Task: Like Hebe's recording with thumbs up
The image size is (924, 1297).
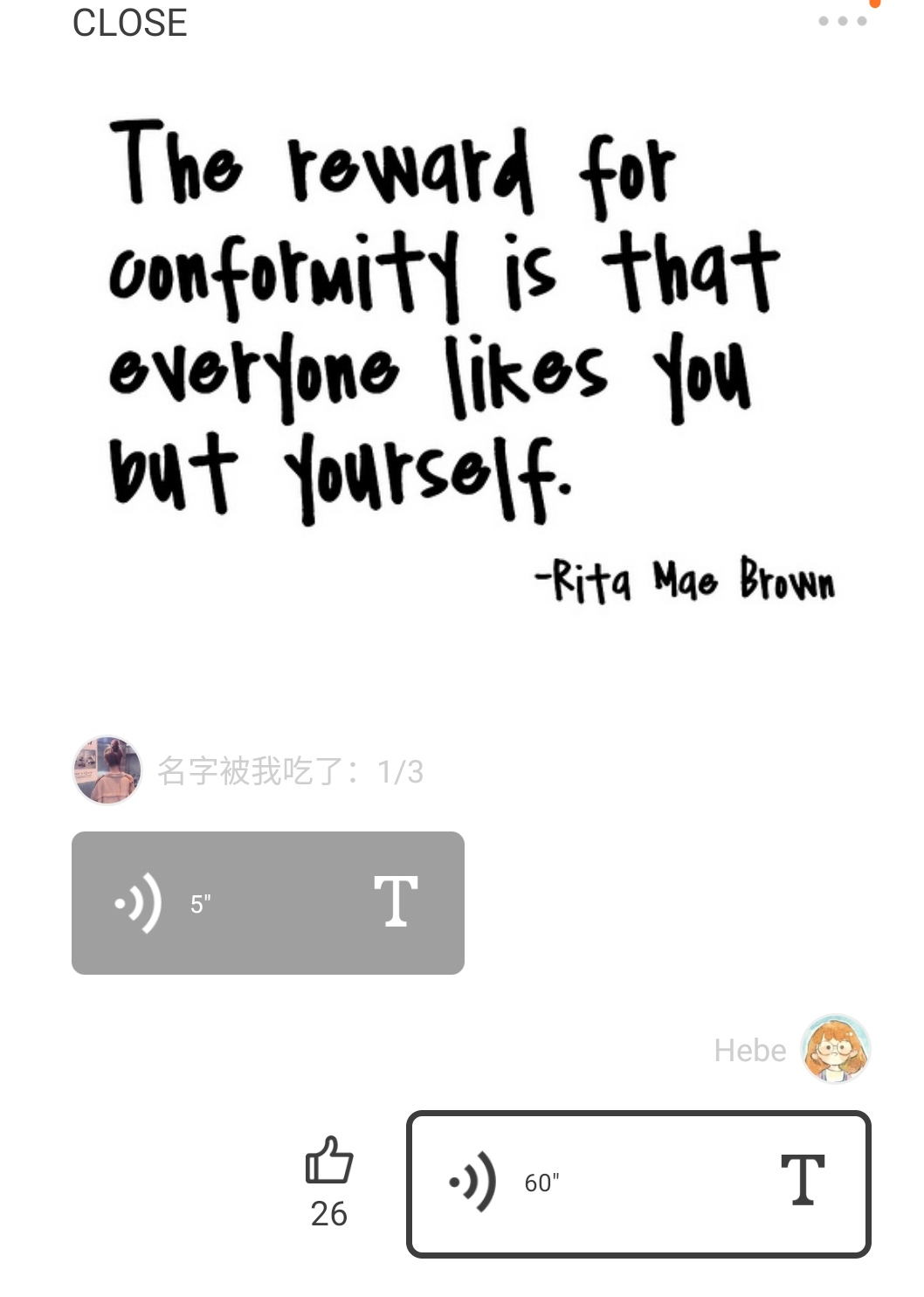Action: coord(329,1161)
